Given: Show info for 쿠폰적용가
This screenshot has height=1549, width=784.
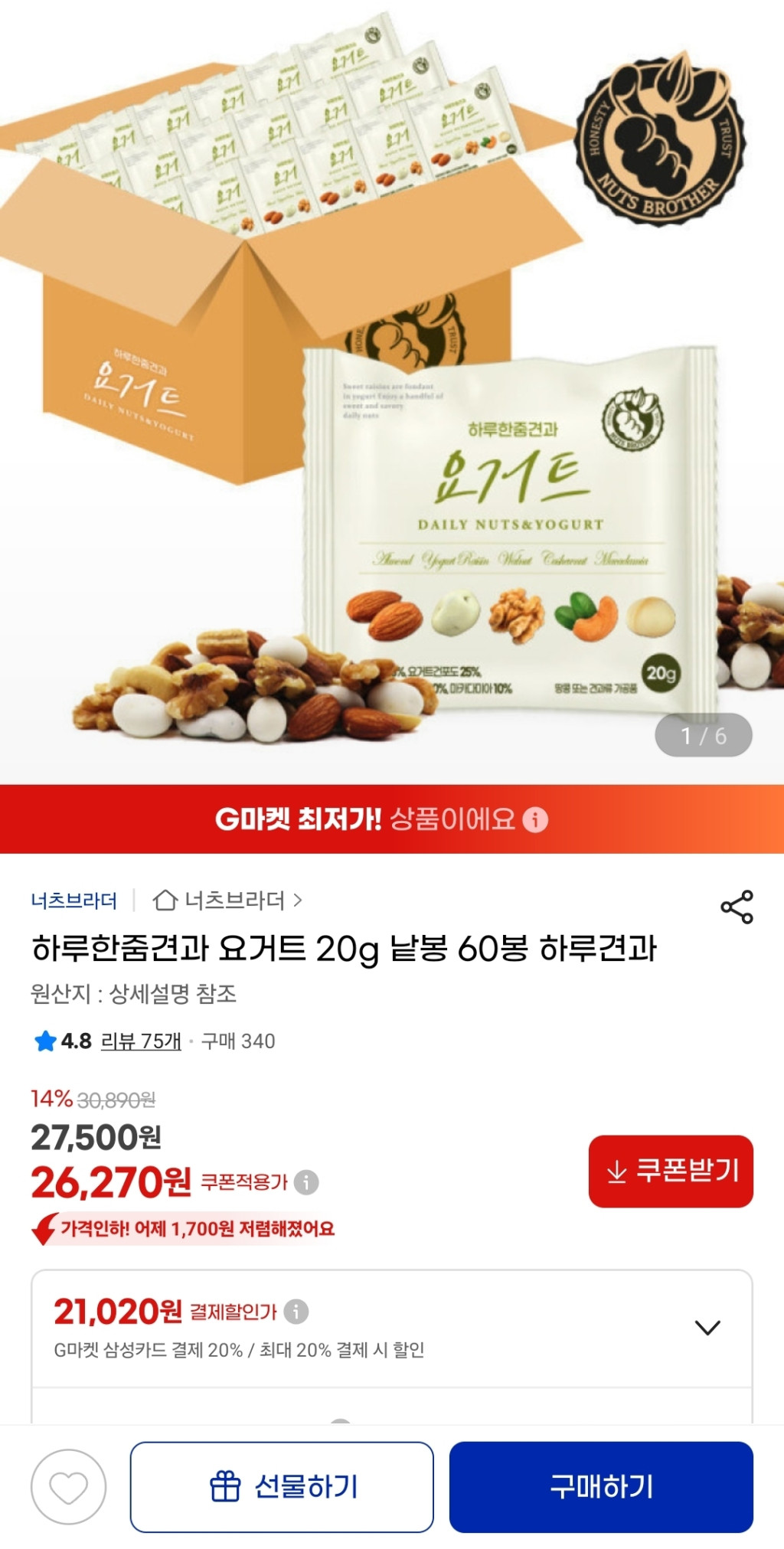Looking at the screenshot, I should pyautogui.click(x=306, y=1182).
